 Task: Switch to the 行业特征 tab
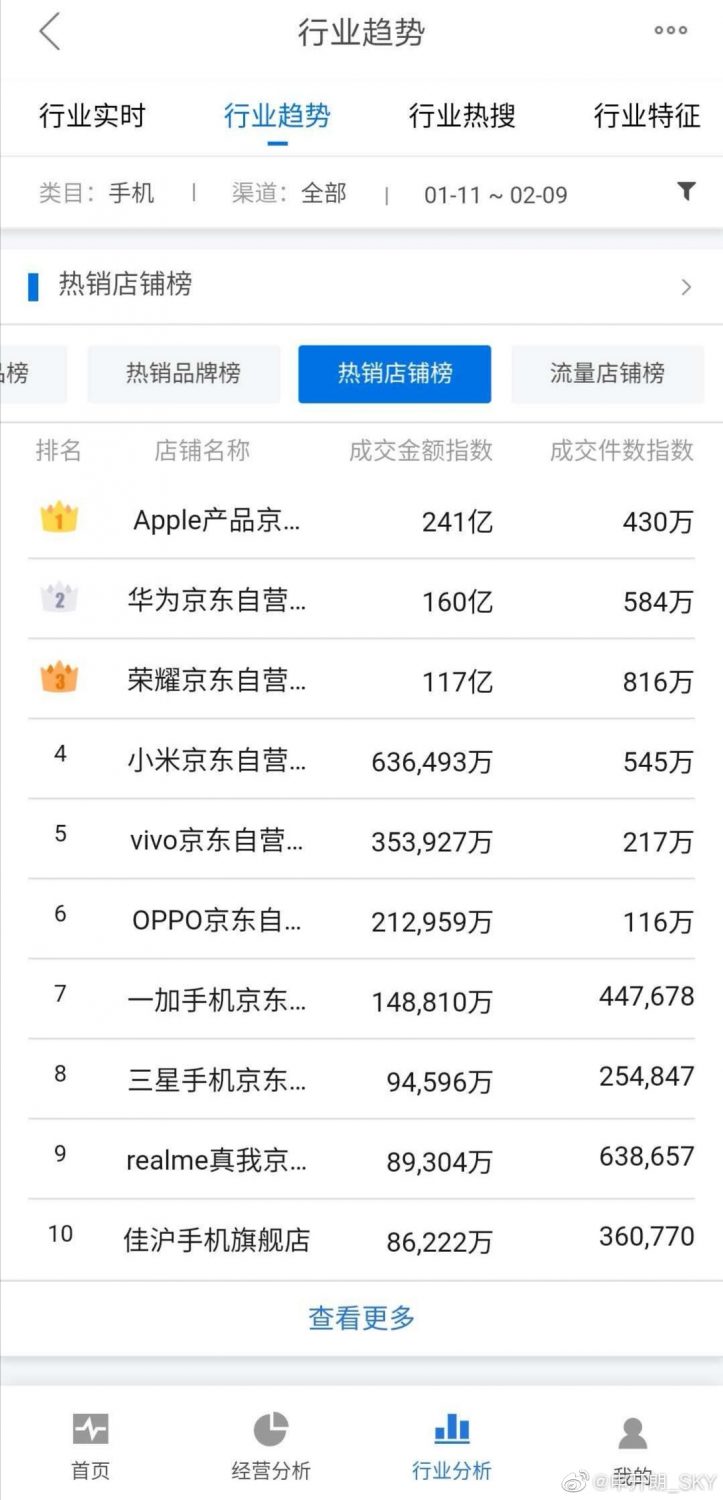click(647, 115)
